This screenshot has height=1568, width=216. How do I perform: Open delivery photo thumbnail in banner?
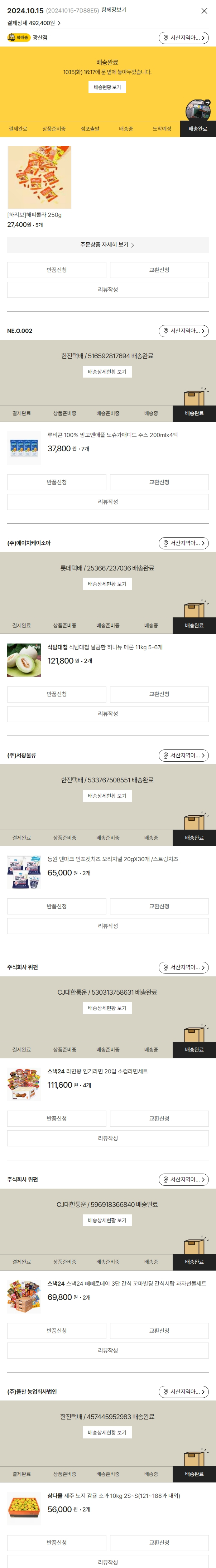click(x=198, y=110)
